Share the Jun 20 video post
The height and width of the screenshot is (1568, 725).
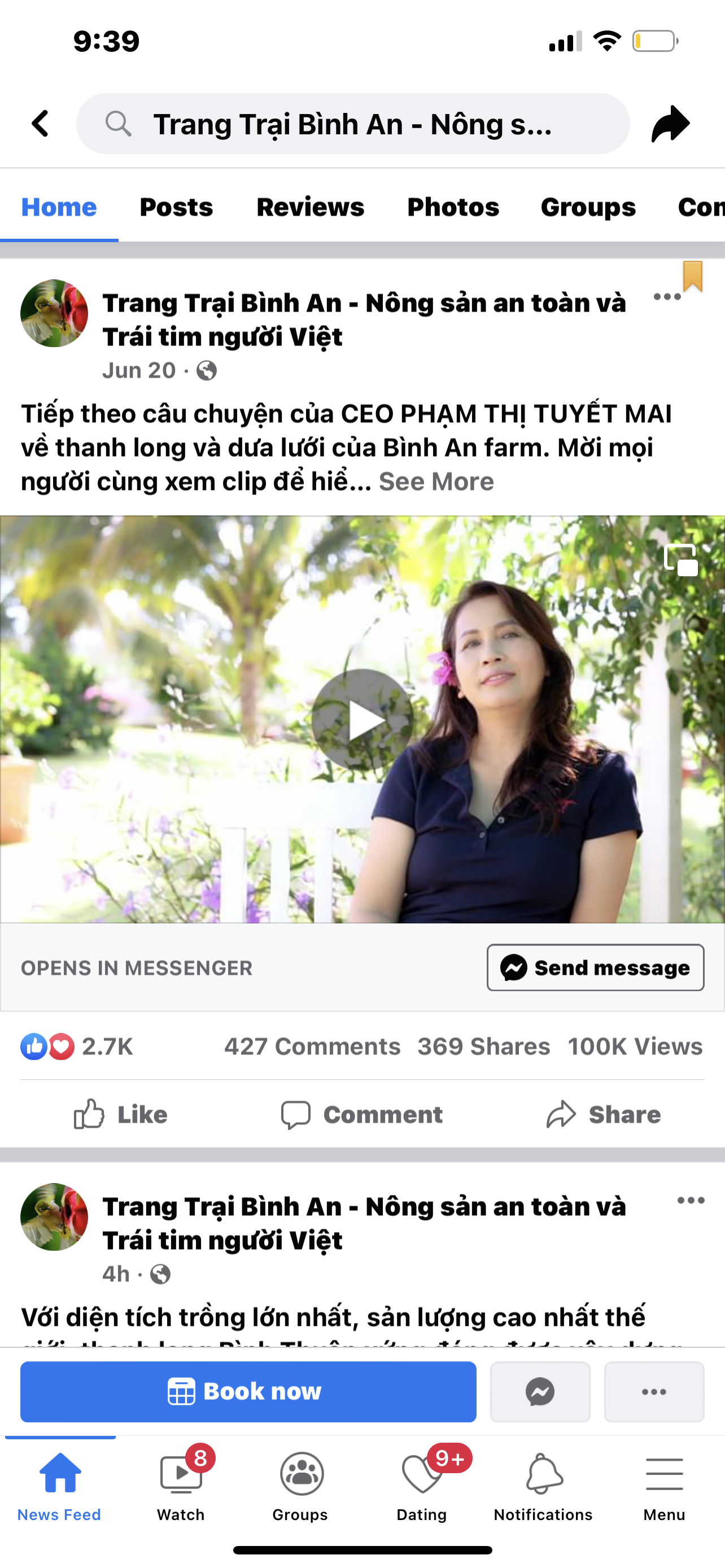click(x=603, y=1114)
